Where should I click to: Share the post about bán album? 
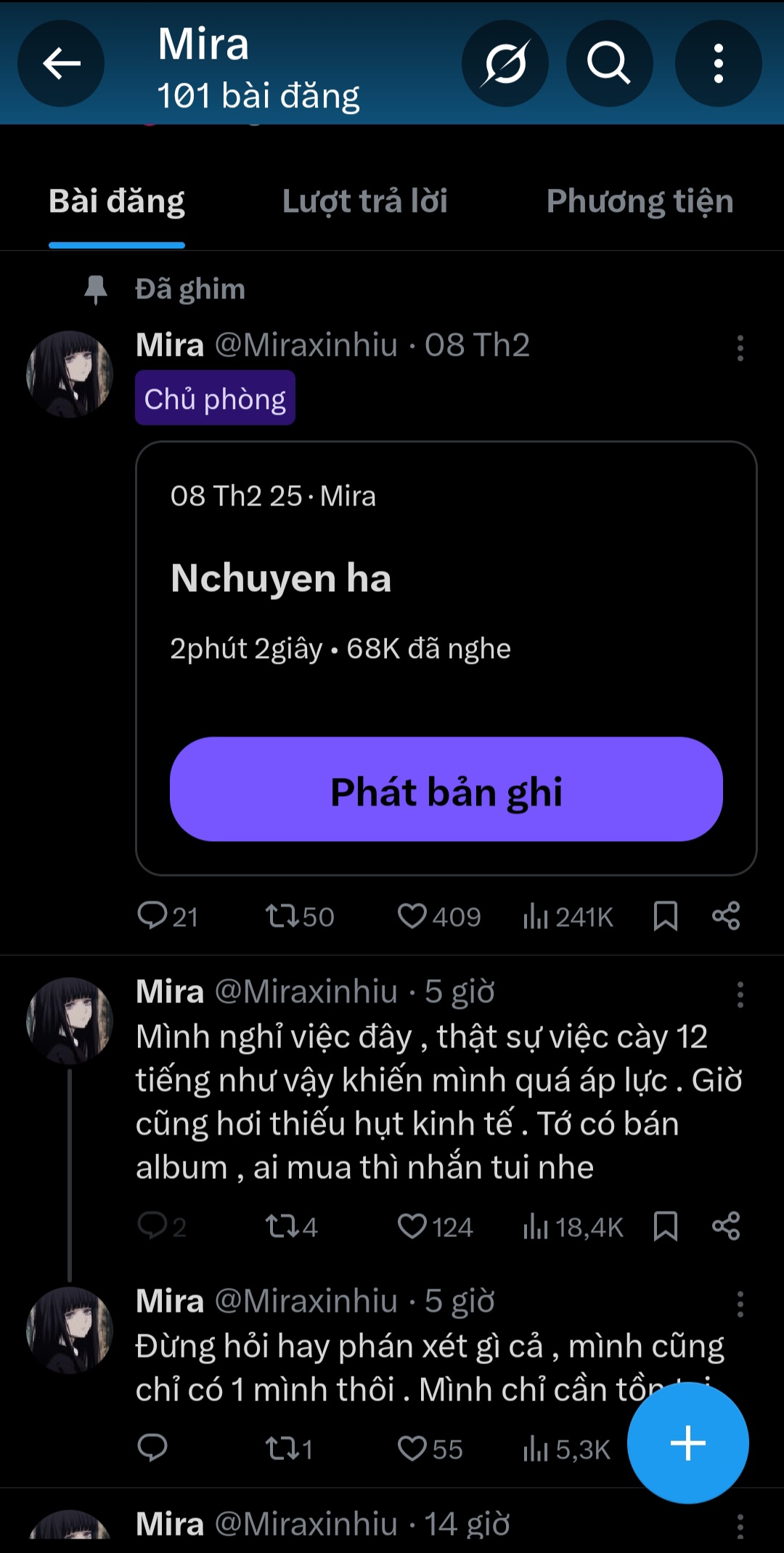coord(725,1227)
